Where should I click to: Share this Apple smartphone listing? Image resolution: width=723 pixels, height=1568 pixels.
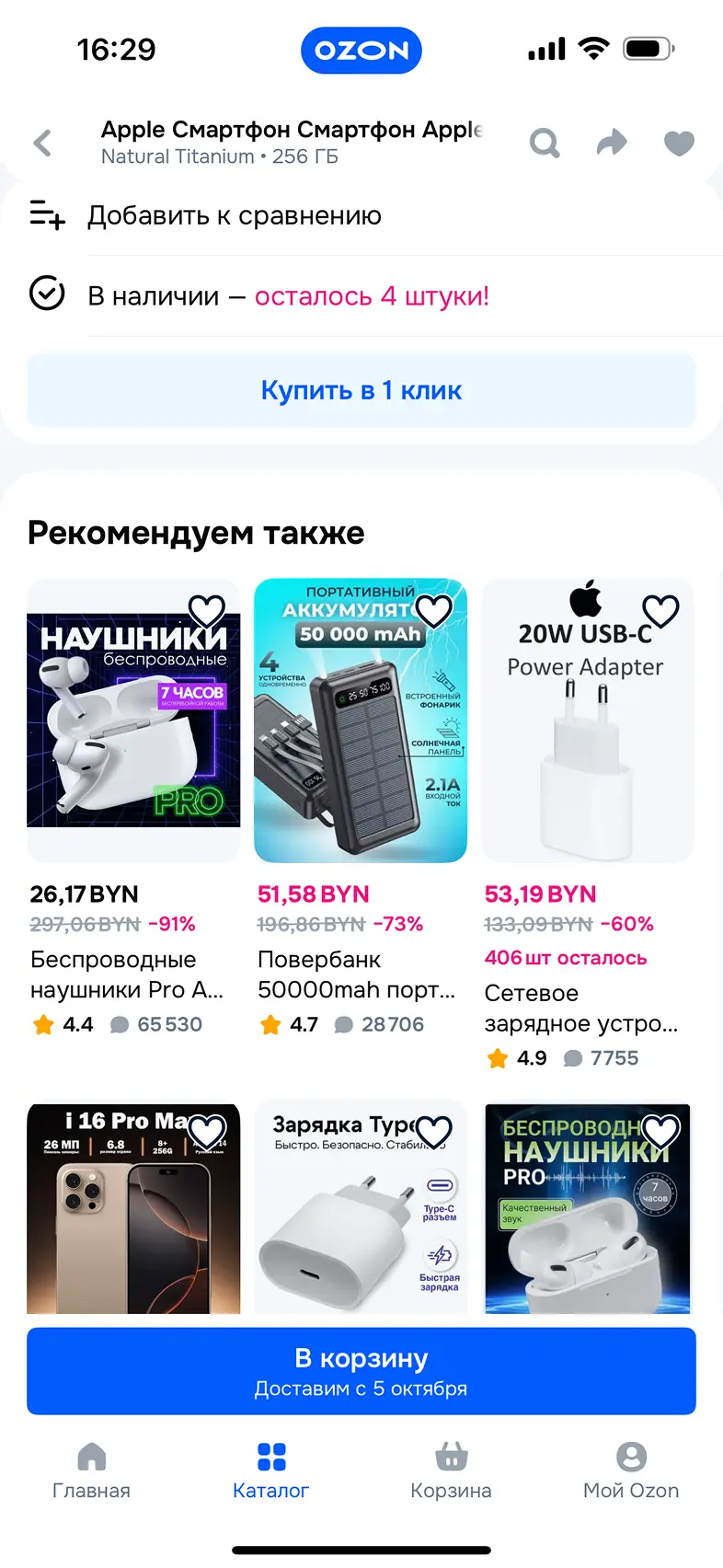[x=612, y=144]
